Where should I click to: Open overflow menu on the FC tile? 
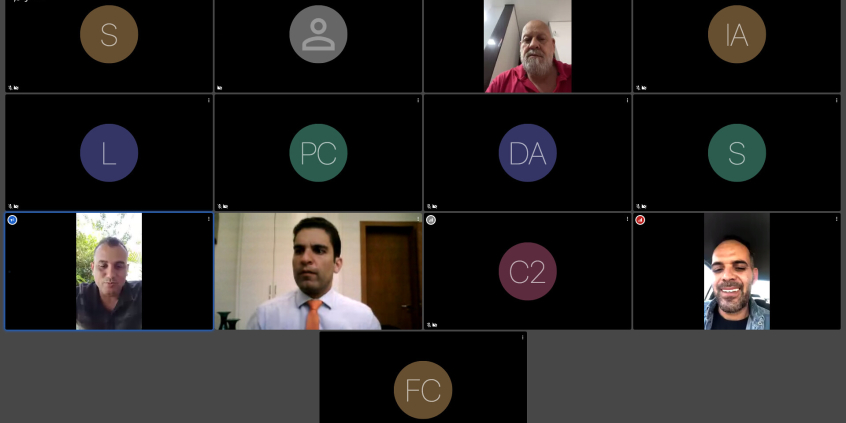(522, 337)
